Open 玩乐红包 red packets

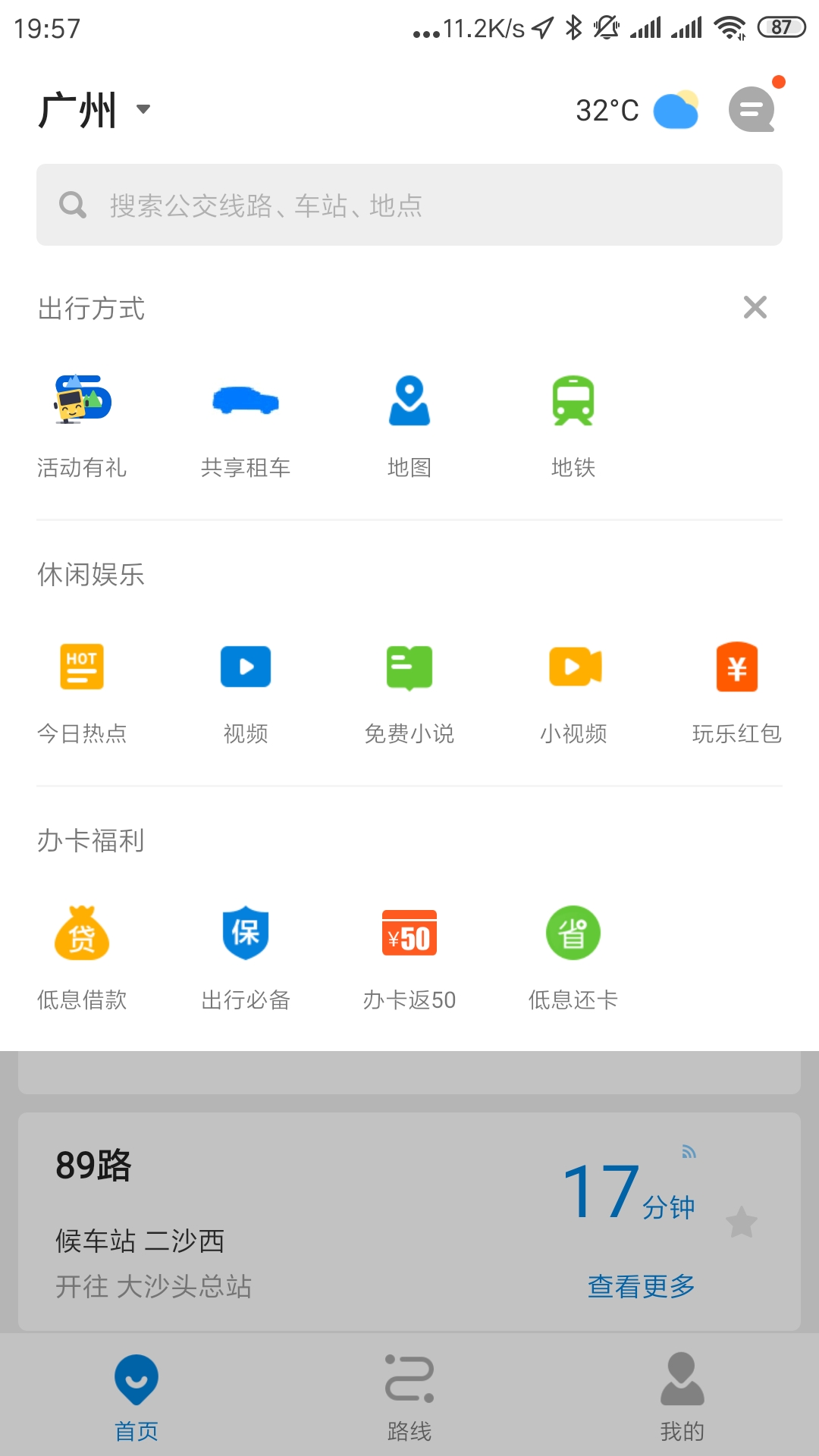tap(737, 692)
